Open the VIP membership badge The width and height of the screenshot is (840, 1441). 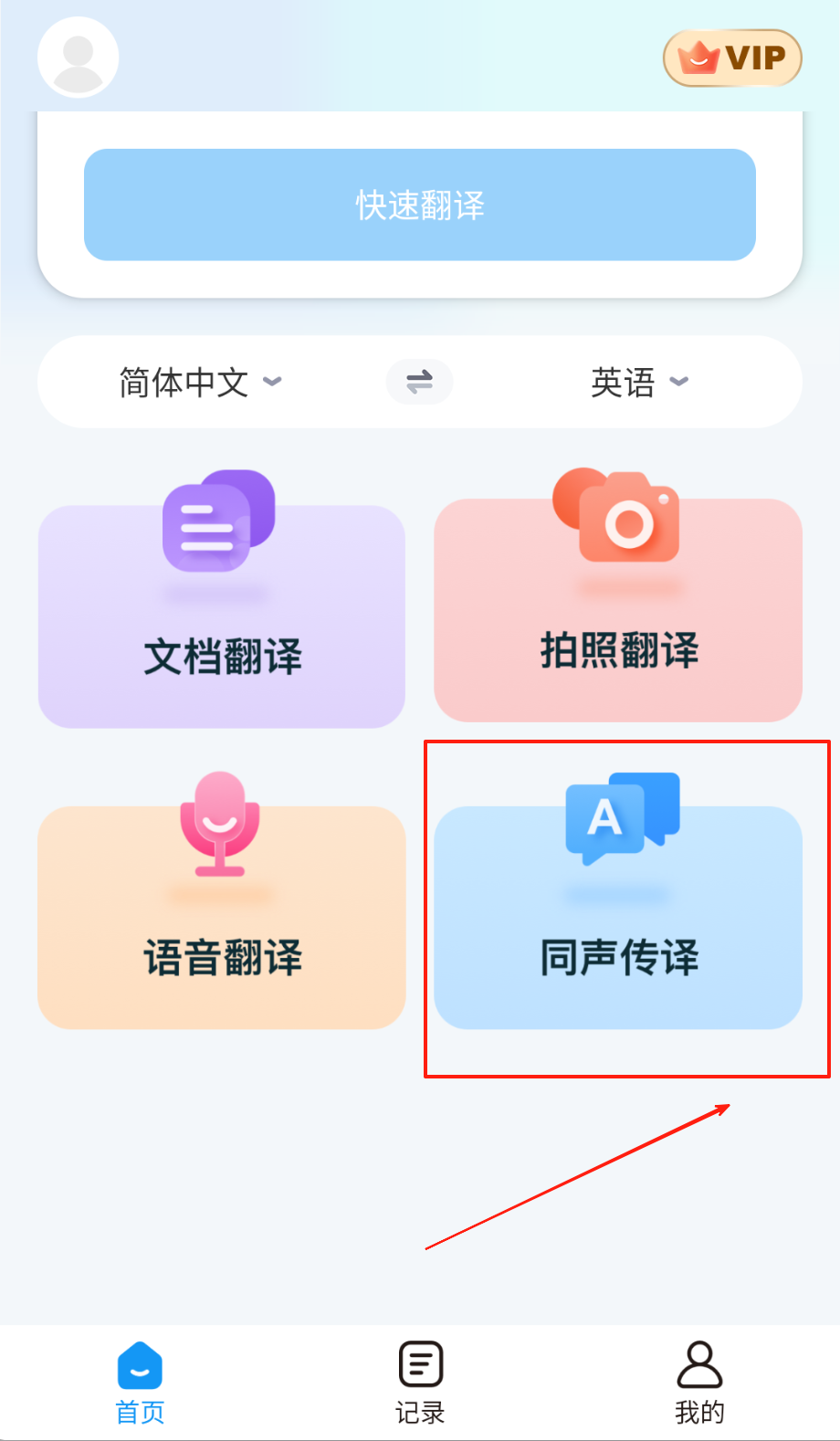(732, 58)
